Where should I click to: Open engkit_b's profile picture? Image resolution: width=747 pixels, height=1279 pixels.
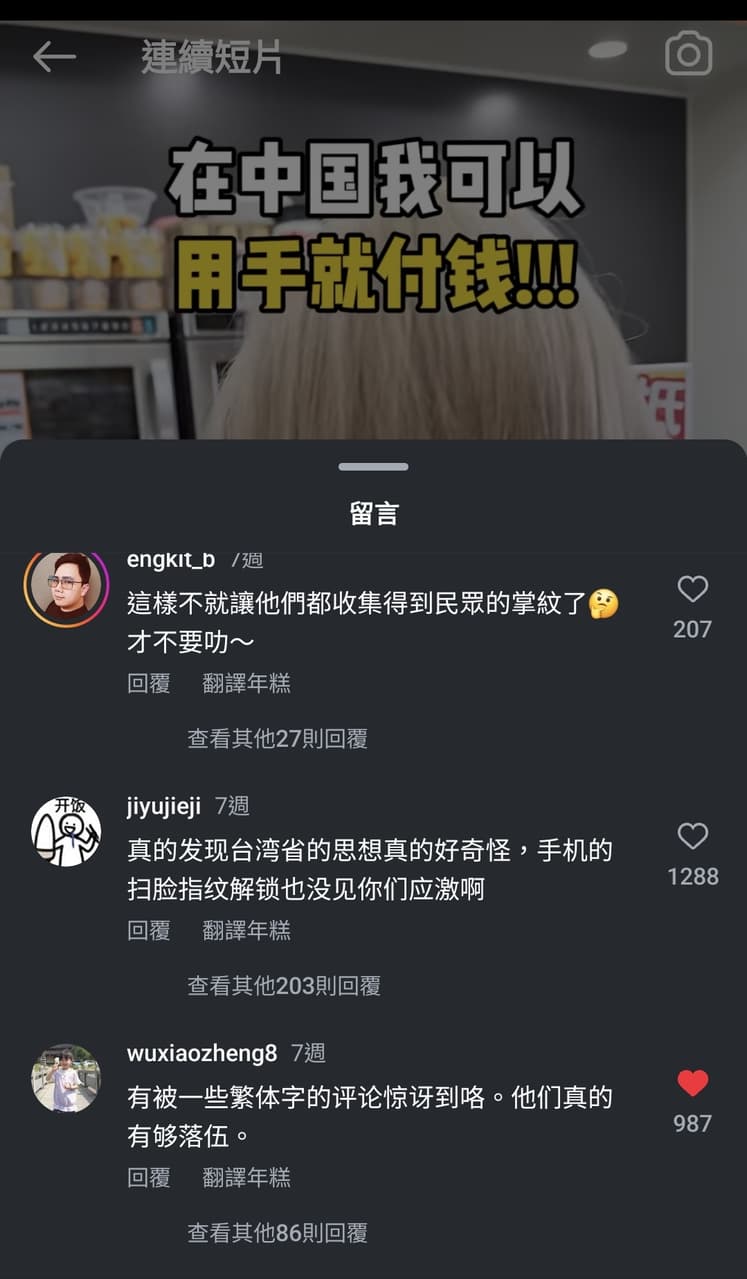point(66,587)
